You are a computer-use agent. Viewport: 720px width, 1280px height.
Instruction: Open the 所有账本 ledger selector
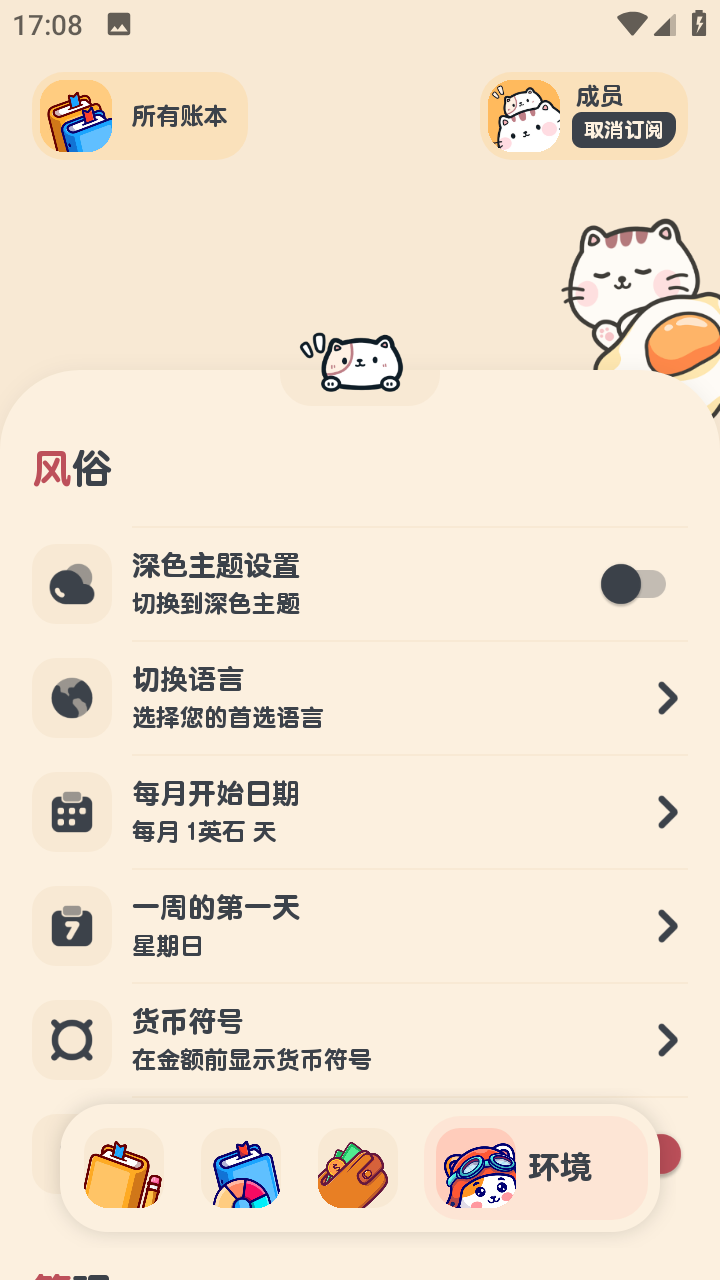click(140, 116)
